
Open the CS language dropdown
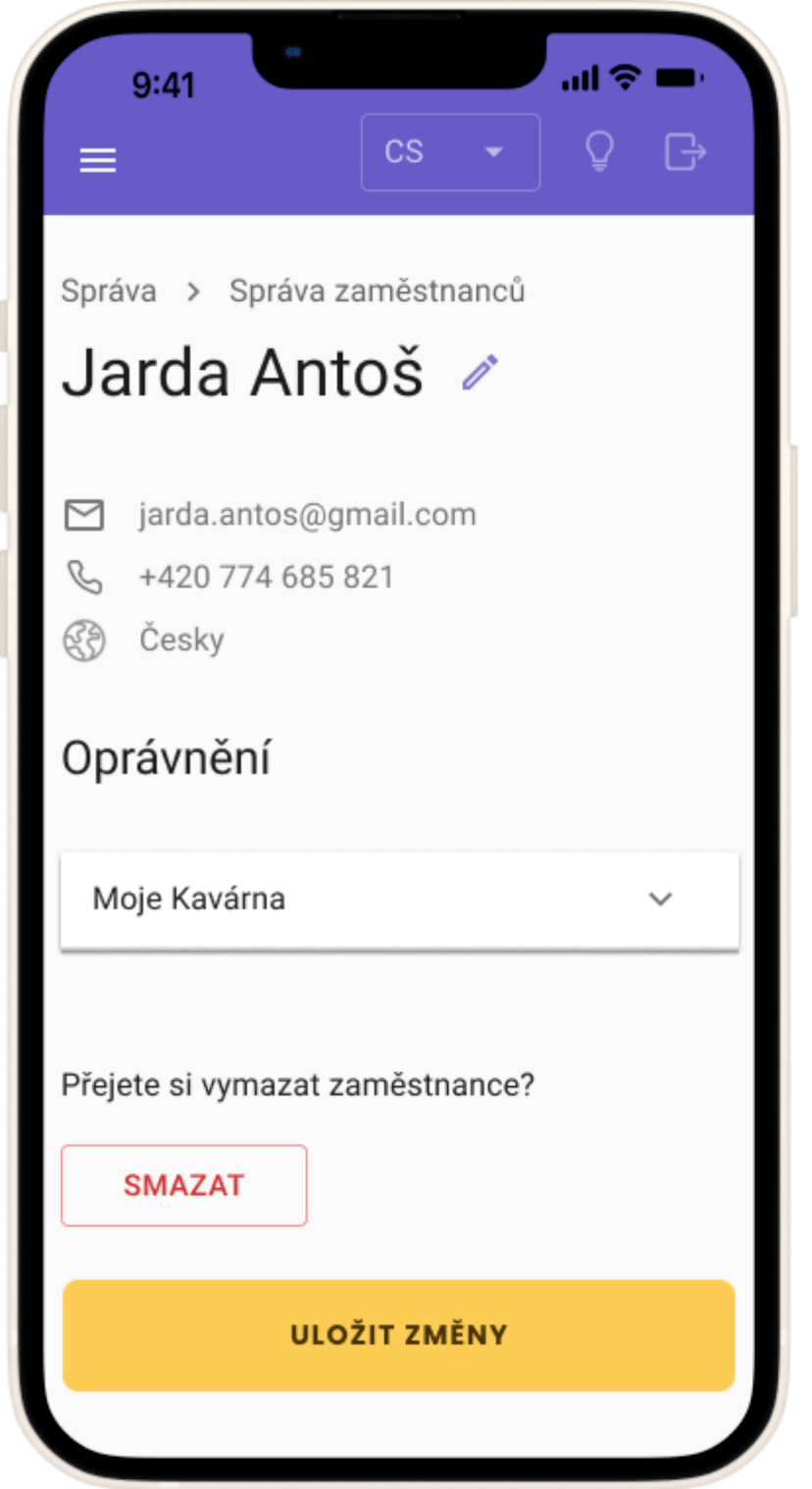point(450,152)
